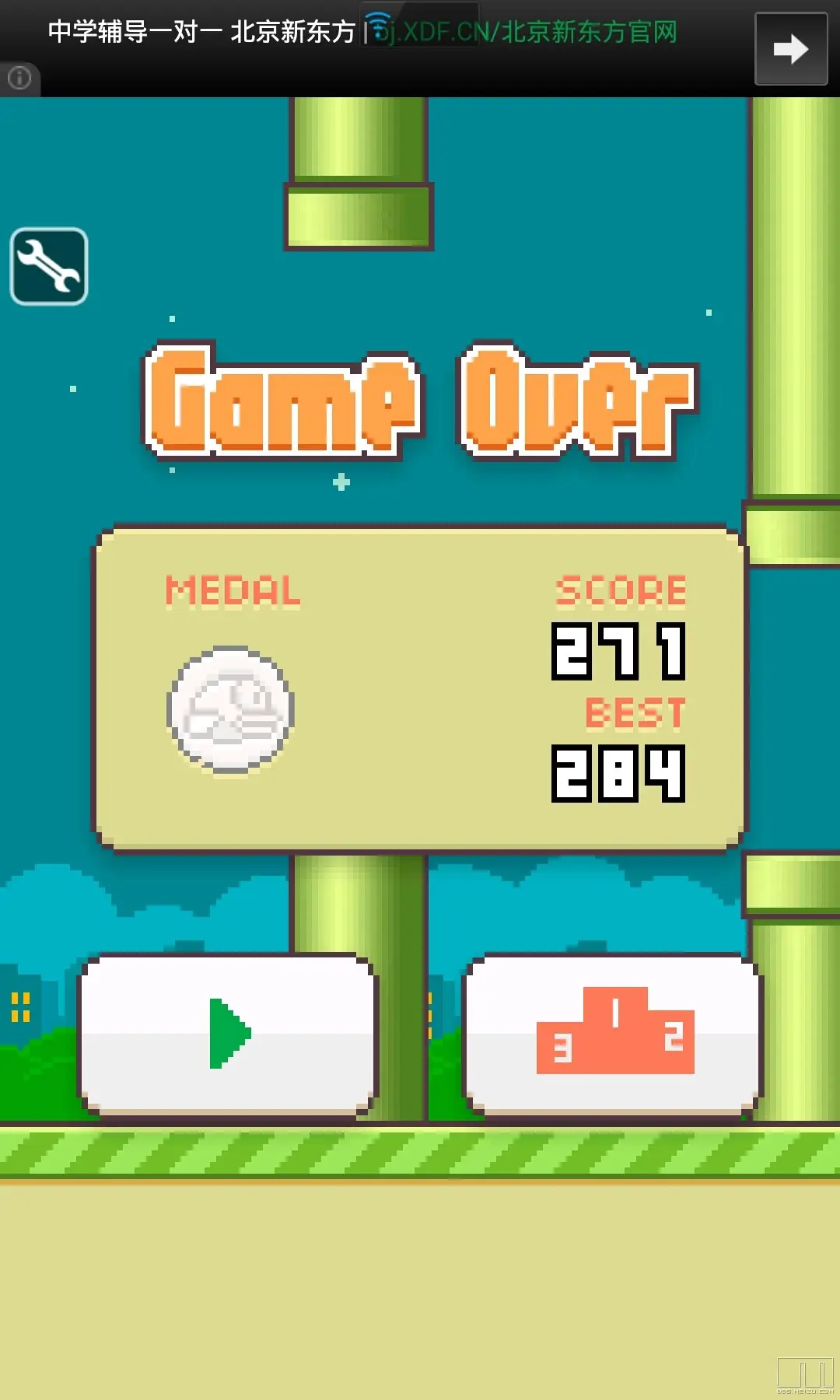Open the wrench settings icon
Image resolution: width=840 pixels, height=1400 pixels.
pyautogui.click(x=49, y=267)
